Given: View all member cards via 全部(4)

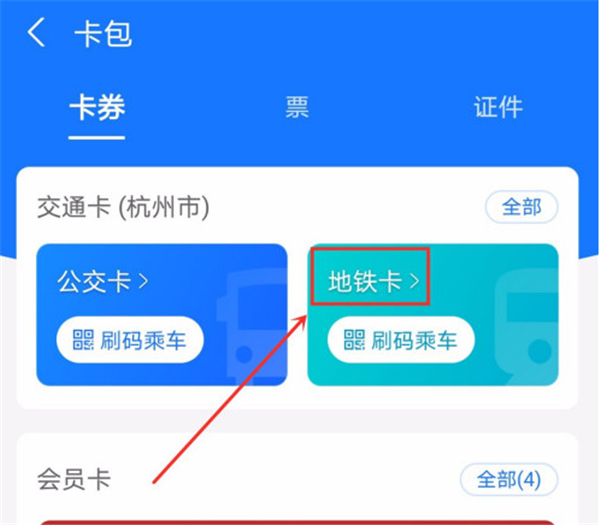Looking at the screenshot, I should [507, 479].
